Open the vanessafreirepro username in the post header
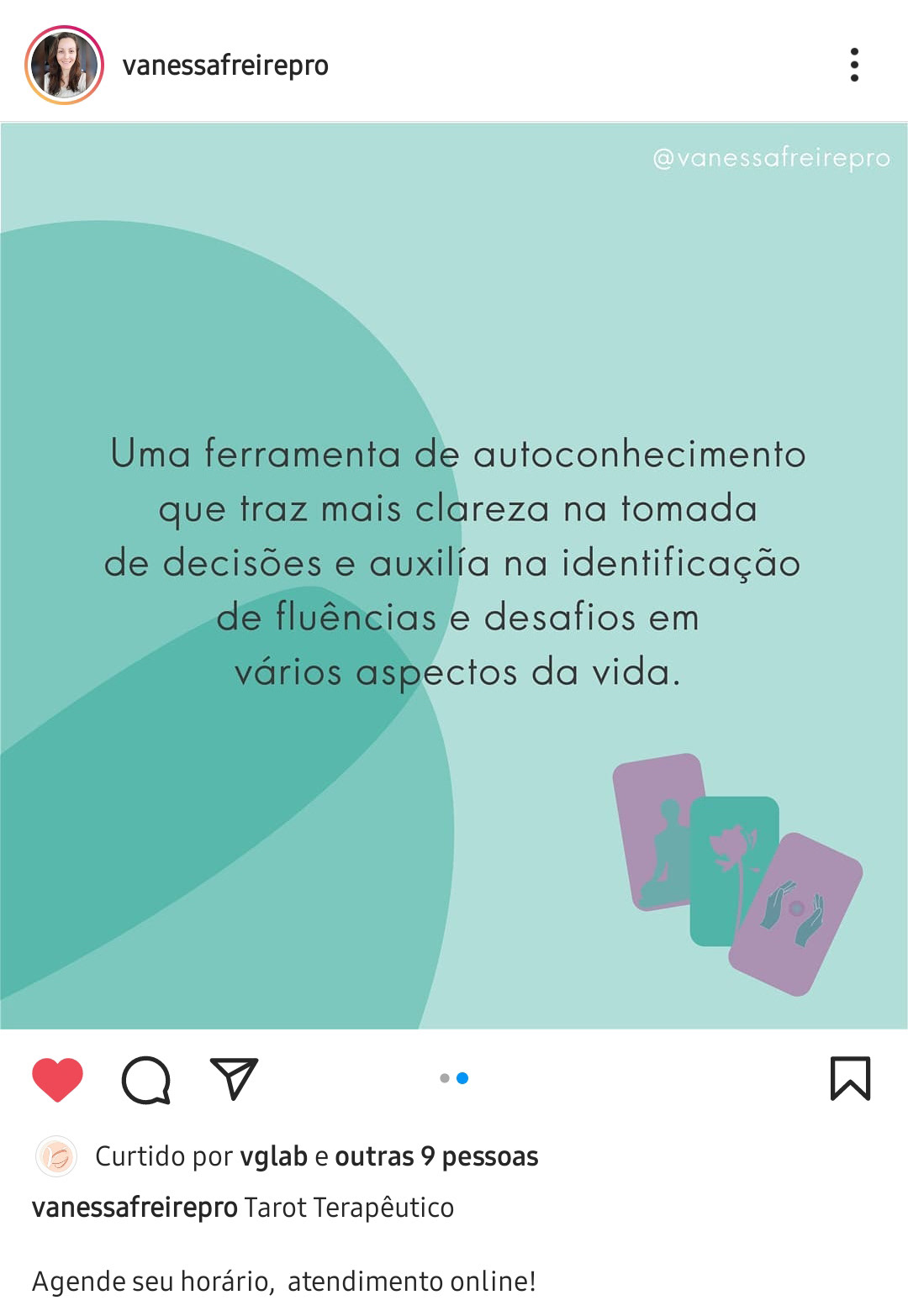 (225, 65)
